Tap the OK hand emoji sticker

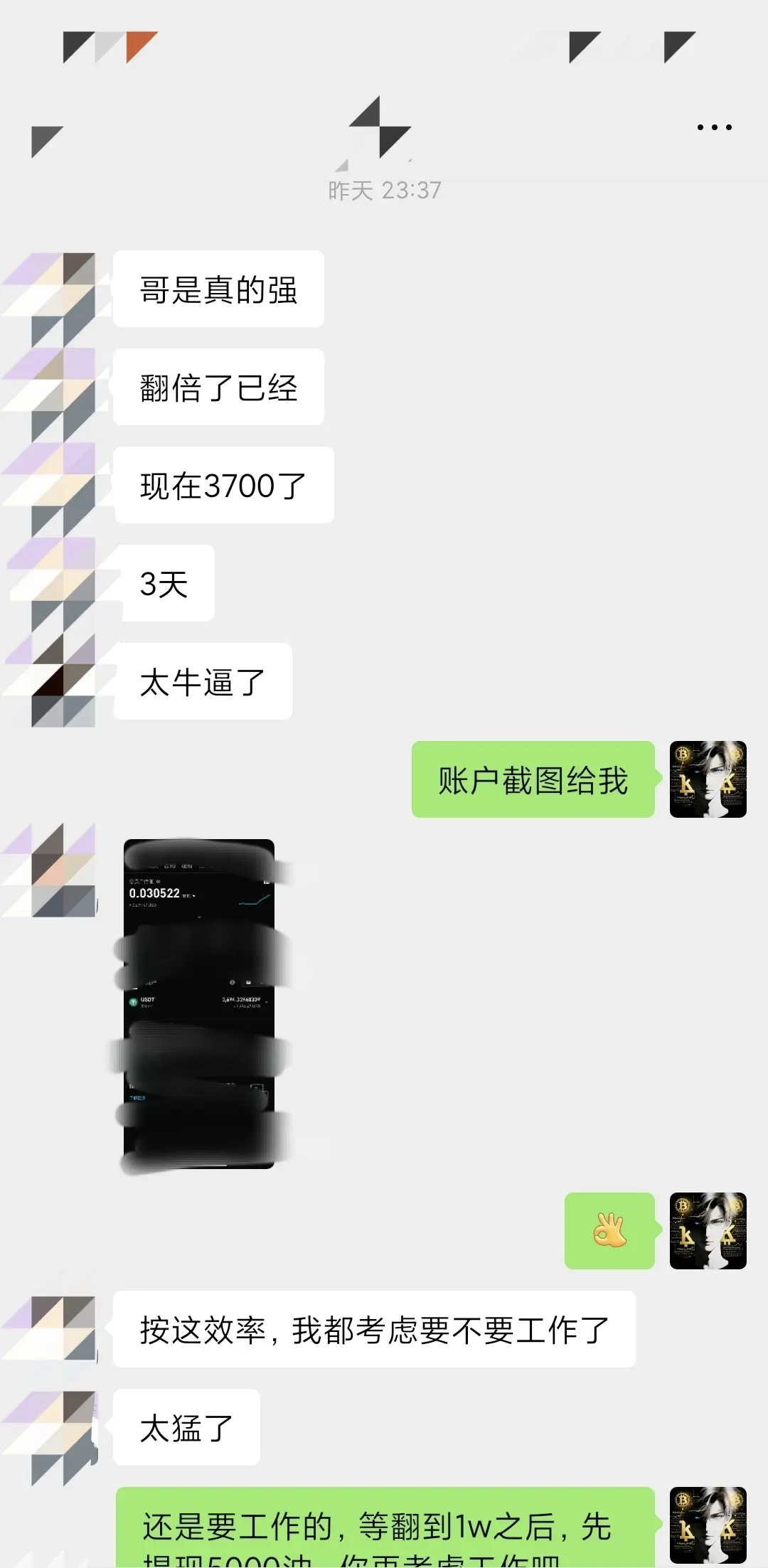pos(610,1232)
